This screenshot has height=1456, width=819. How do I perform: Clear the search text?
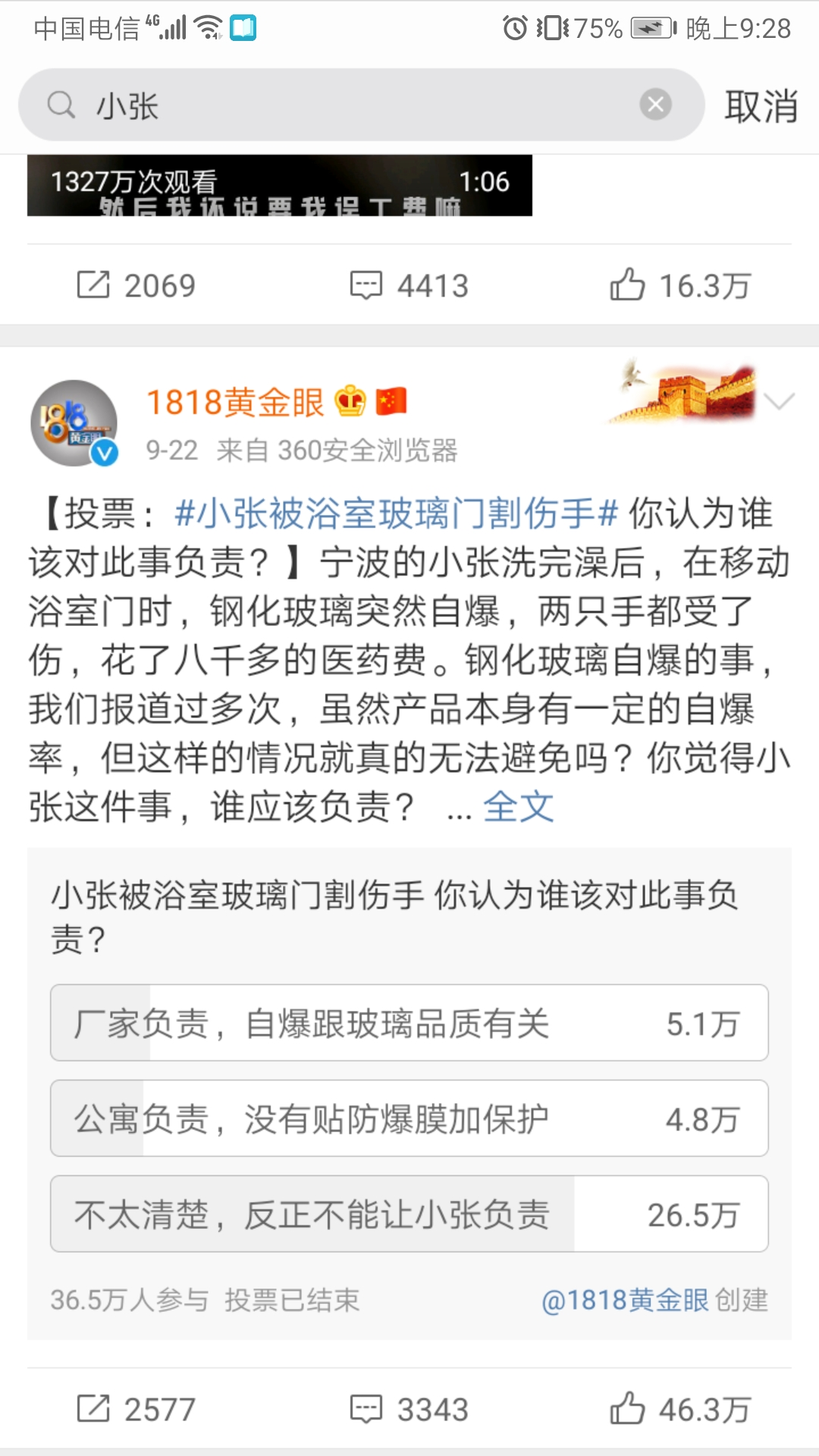click(655, 105)
